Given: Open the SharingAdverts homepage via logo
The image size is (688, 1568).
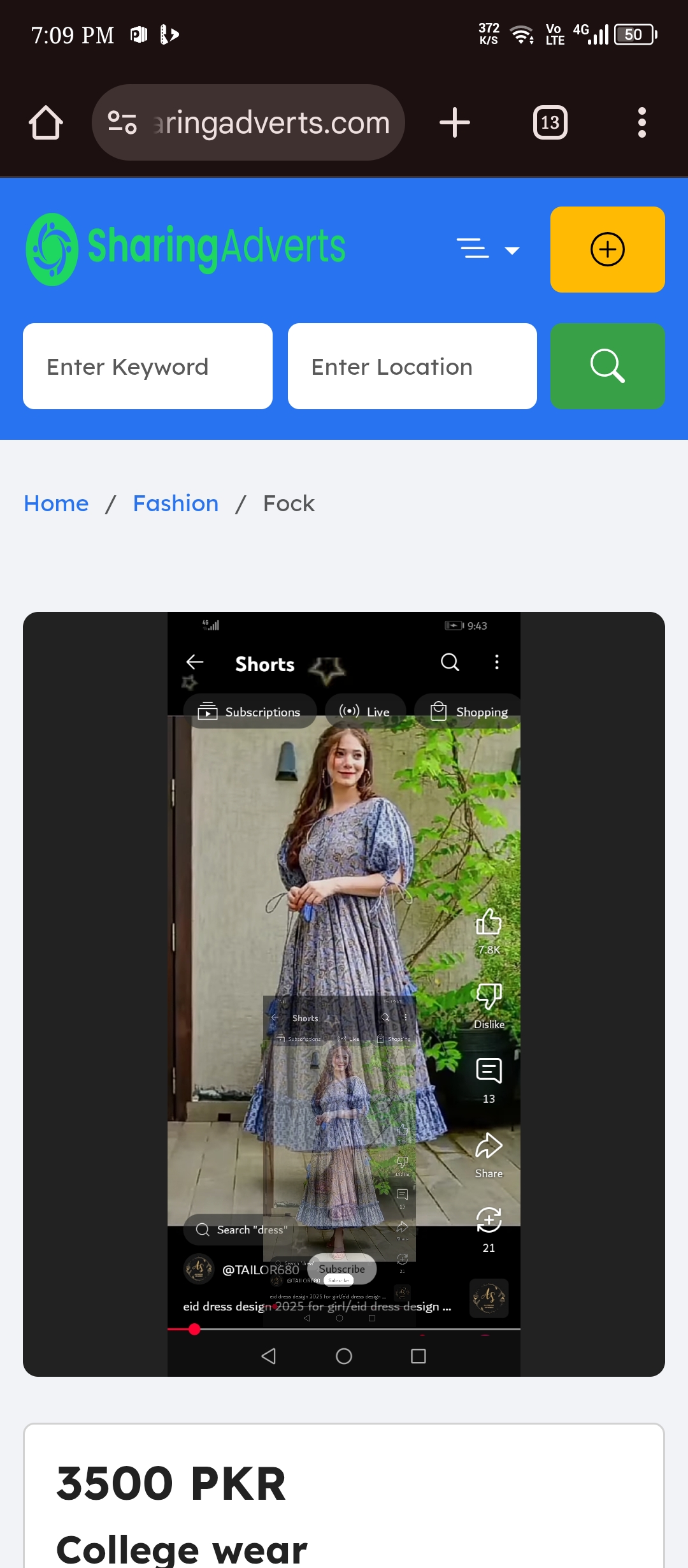Looking at the screenshot, I should point(185,249).
